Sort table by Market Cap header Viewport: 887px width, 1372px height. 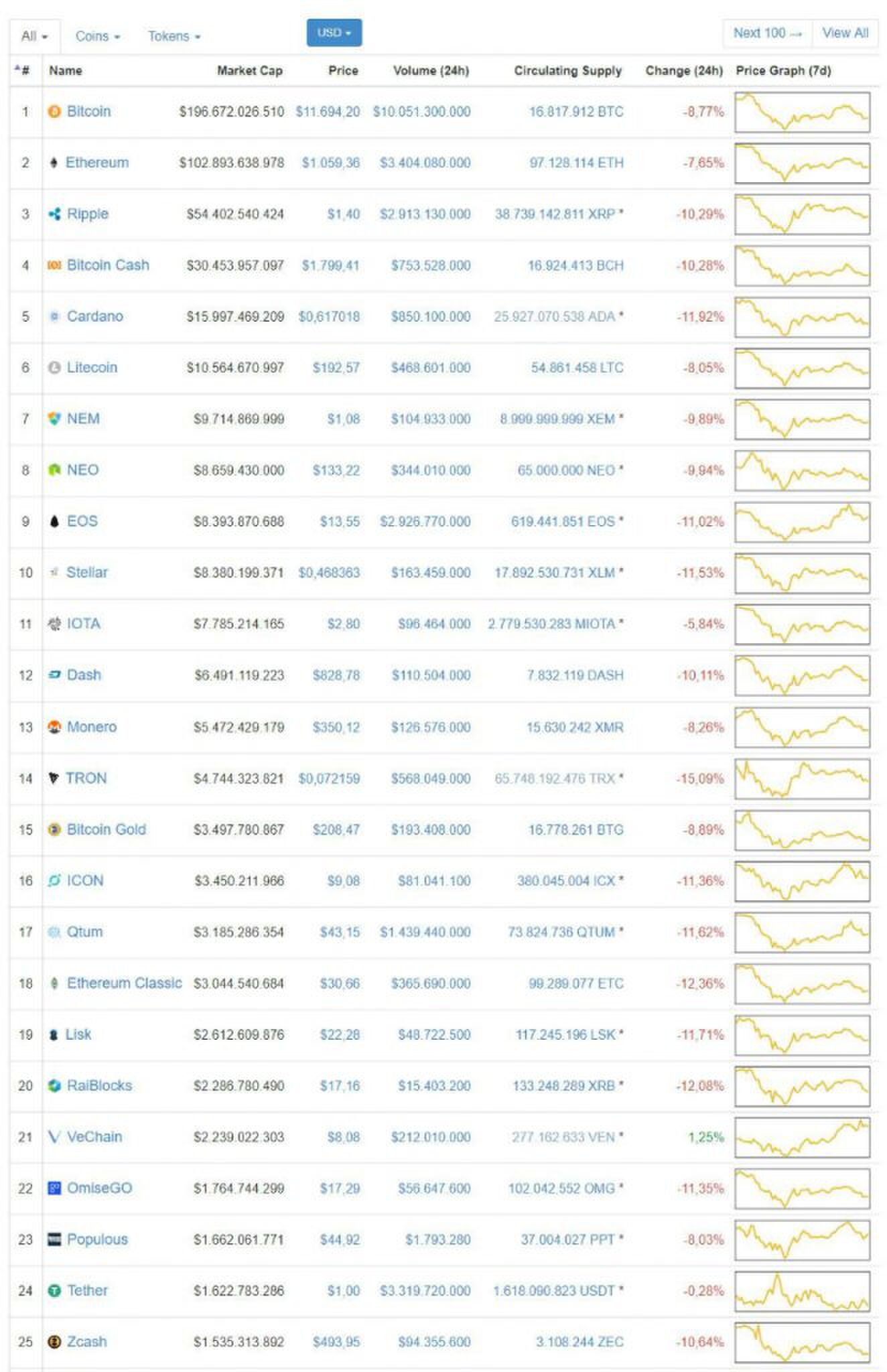point(249,70)
